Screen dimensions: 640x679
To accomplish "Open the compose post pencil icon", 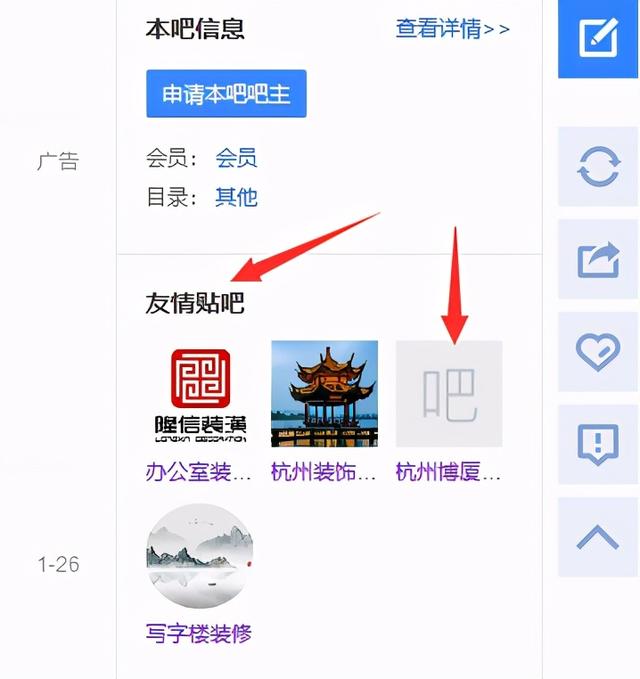I will click(x=598, y=37).
